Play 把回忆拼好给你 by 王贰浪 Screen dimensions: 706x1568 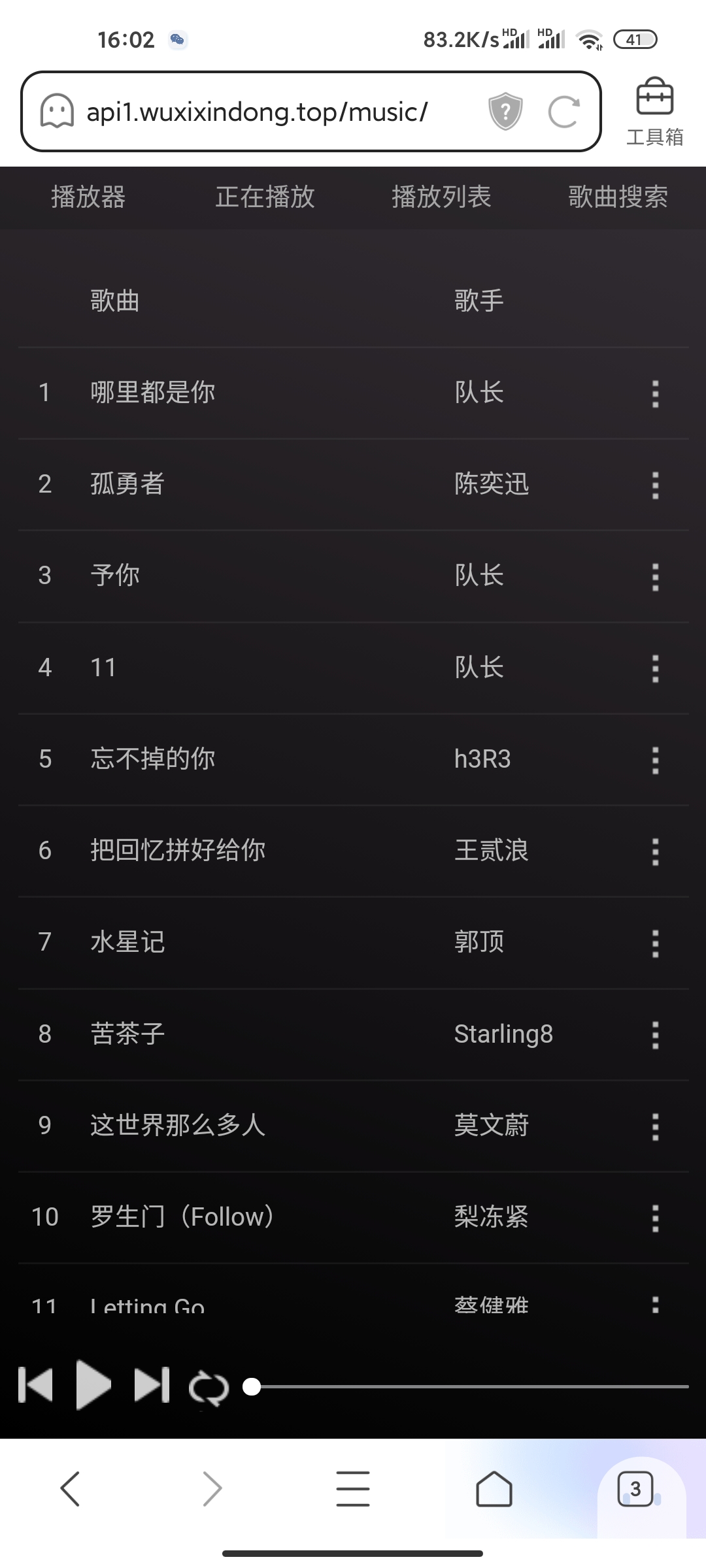click(x=178, y=851)
